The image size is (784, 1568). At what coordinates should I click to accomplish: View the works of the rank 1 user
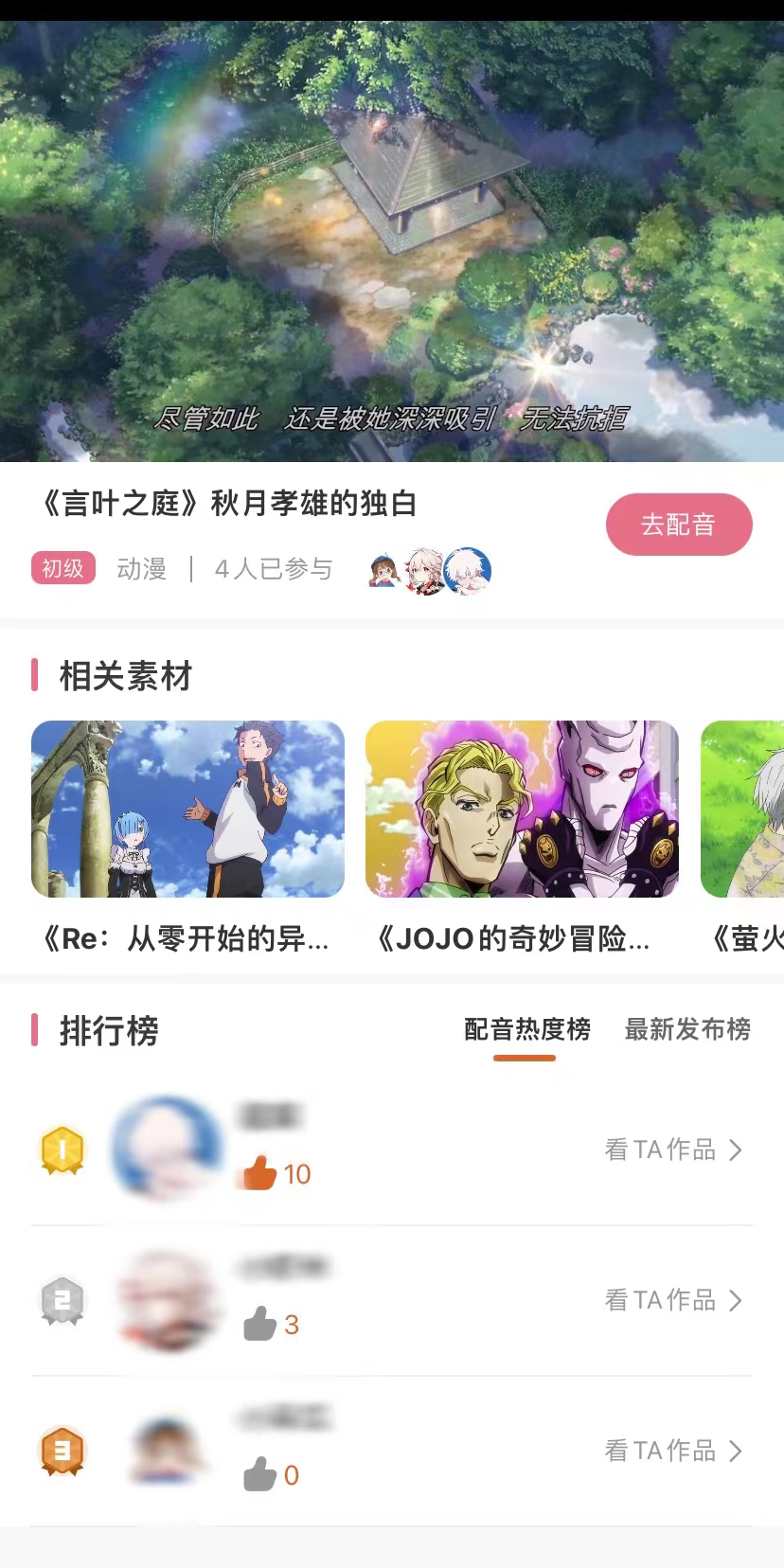click(x=673, y=1149)
